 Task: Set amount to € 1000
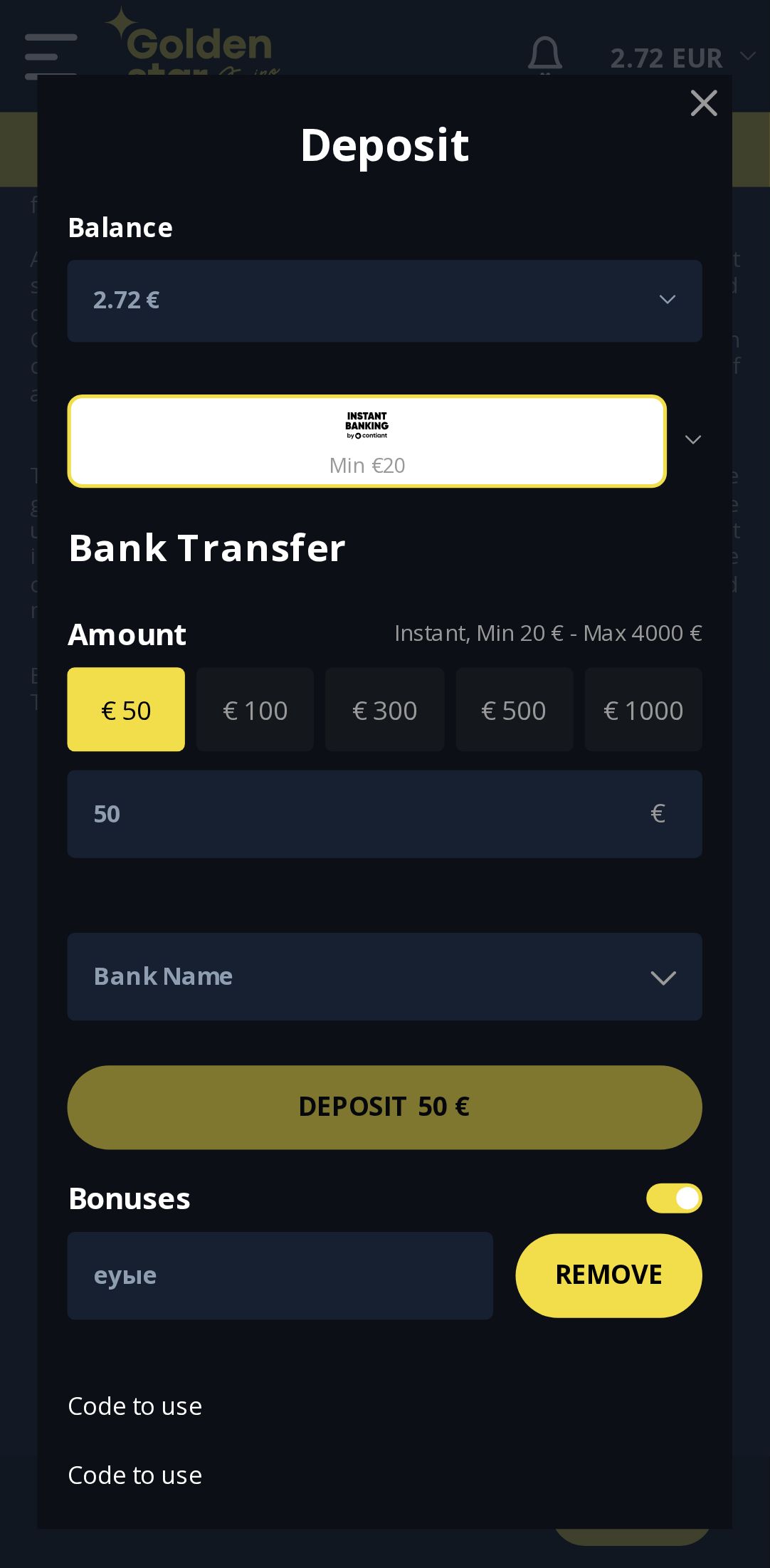click(643, 709)
